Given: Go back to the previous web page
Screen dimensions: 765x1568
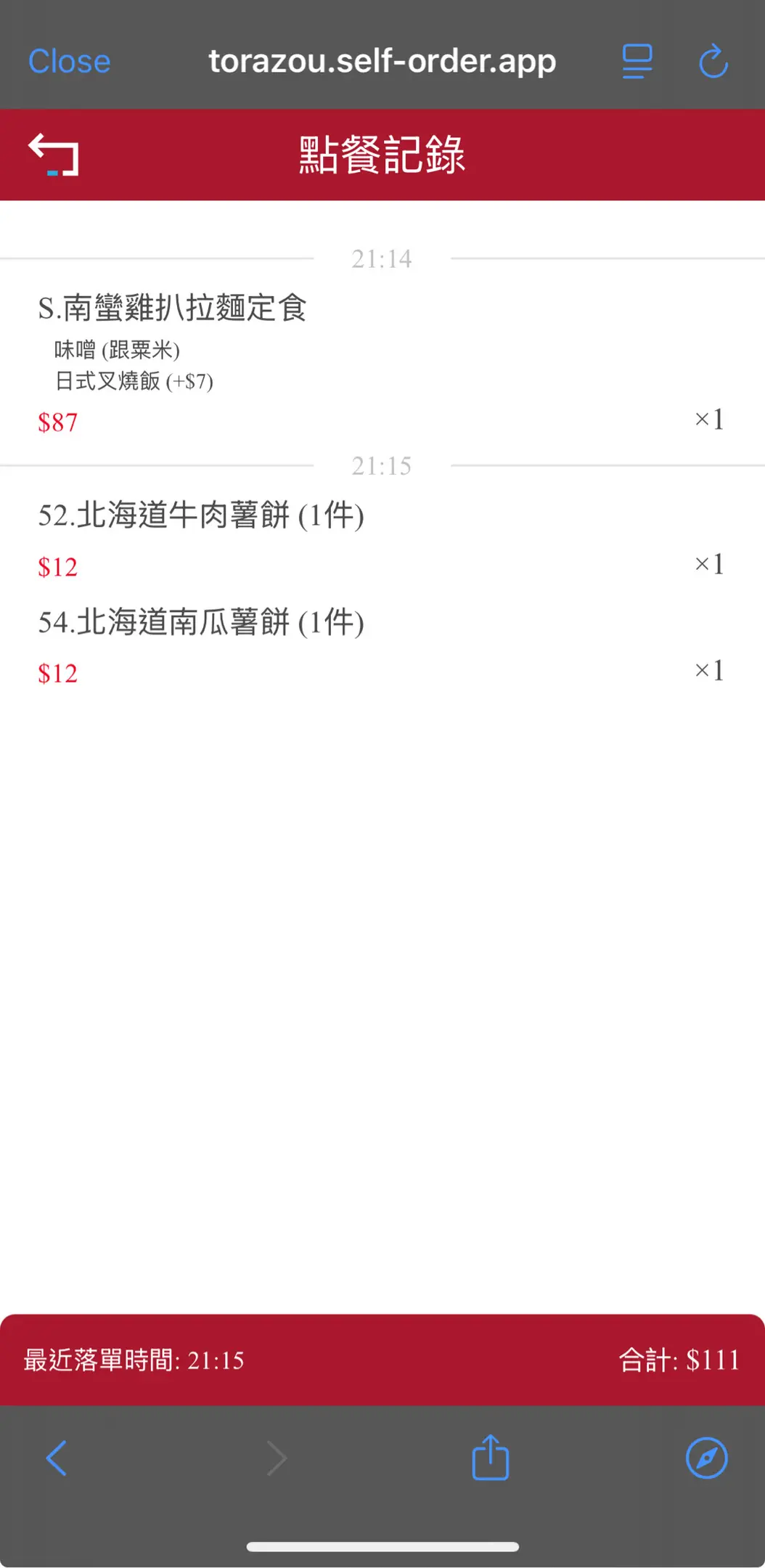Looking at the screenshot, I should 57,1458.
